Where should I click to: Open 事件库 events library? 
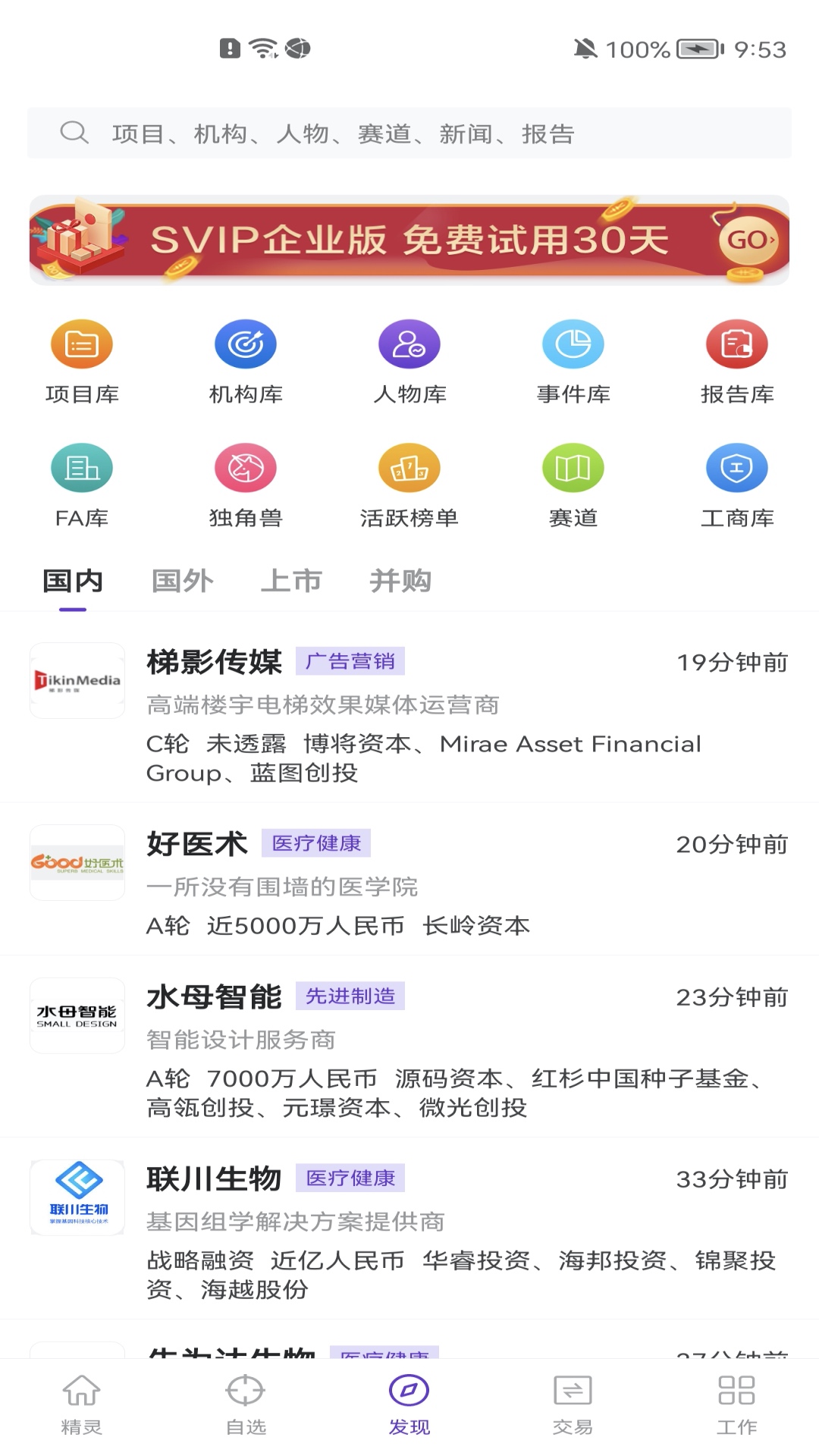click(x=573, y=362)
